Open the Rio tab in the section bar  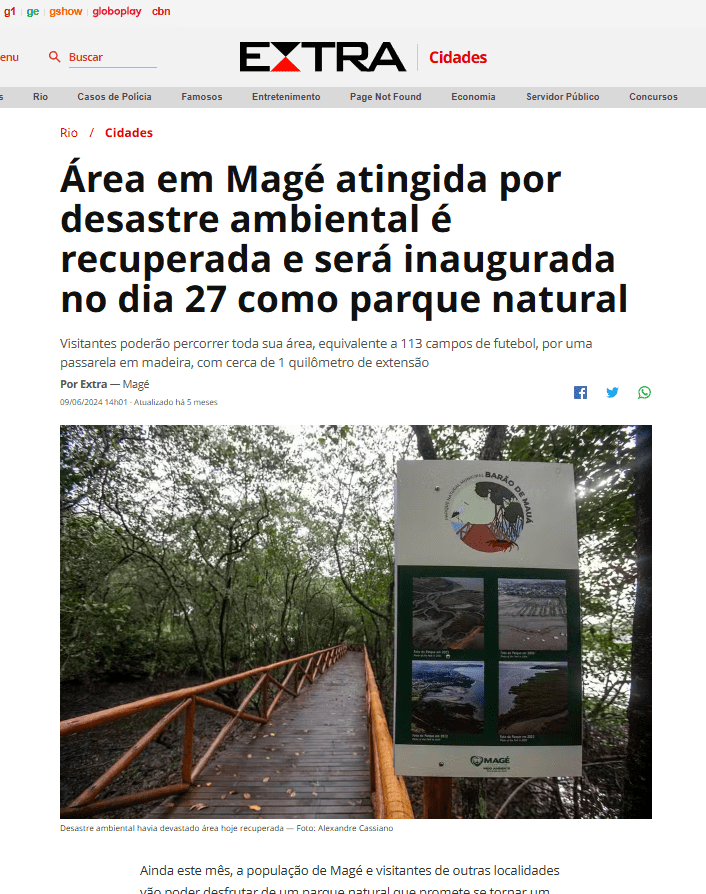click(40, 97)
